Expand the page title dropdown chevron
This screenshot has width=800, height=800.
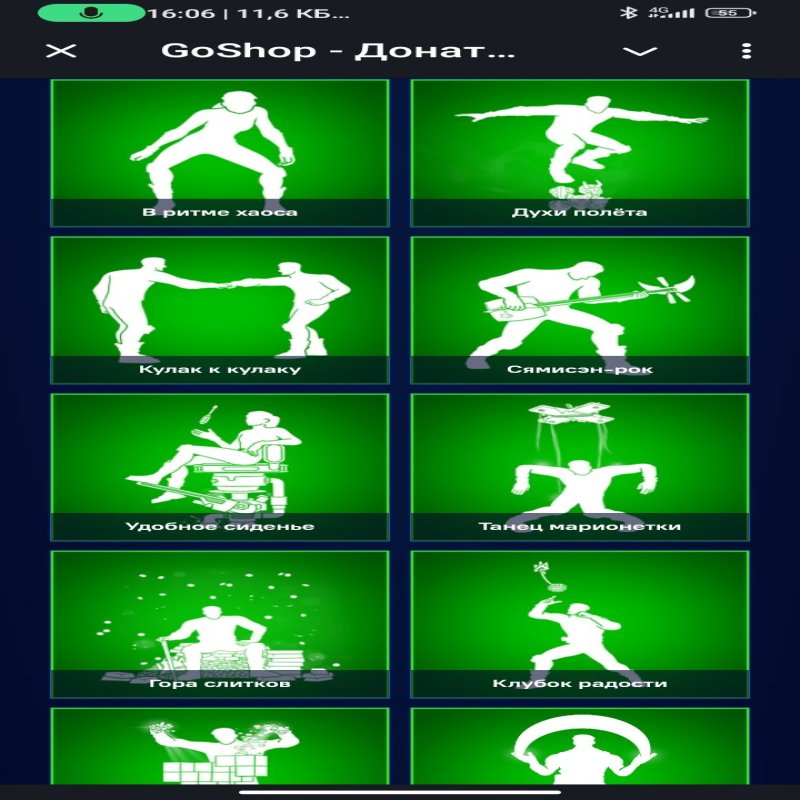coord(640,51)
